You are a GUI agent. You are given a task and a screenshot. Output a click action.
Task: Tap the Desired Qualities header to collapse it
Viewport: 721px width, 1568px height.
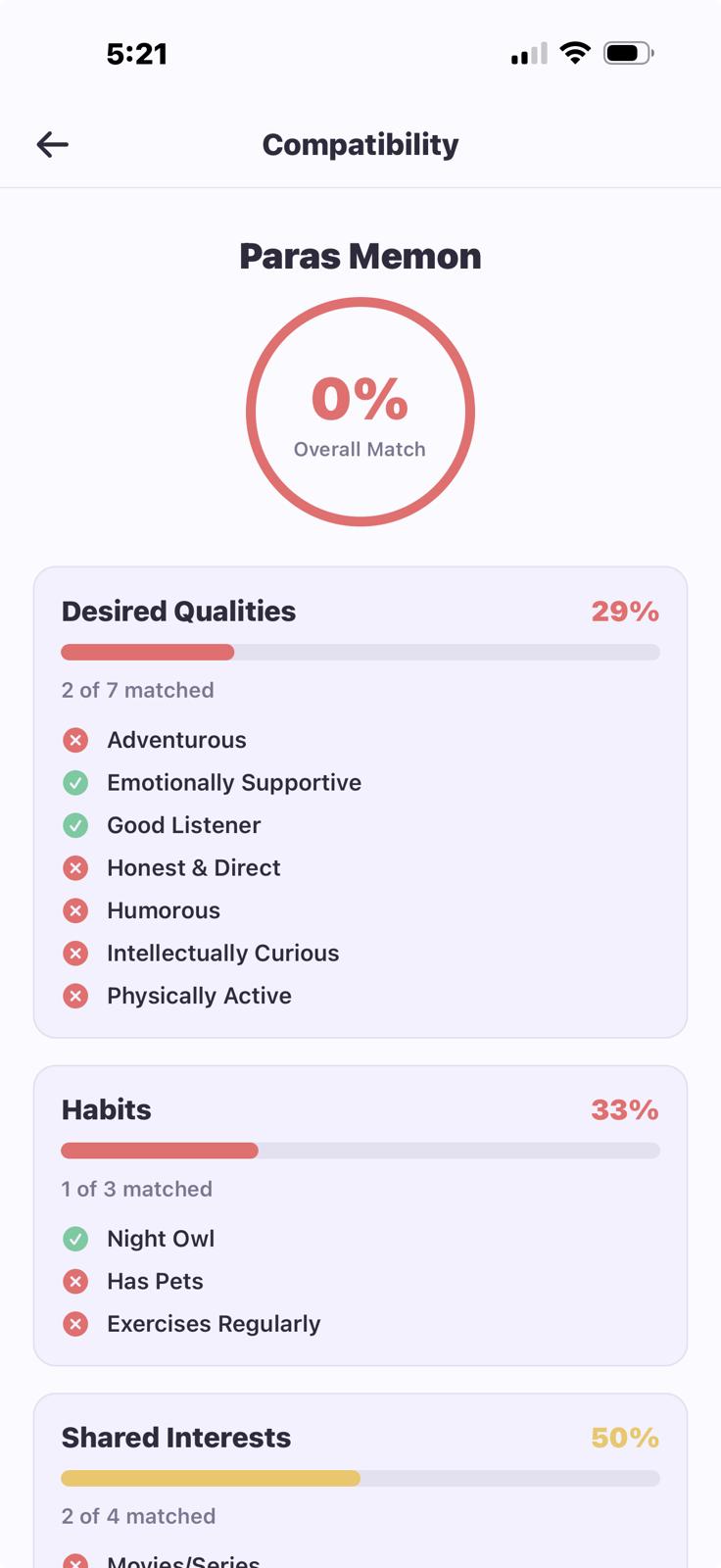pyautogui.click(x=178, y=611)
